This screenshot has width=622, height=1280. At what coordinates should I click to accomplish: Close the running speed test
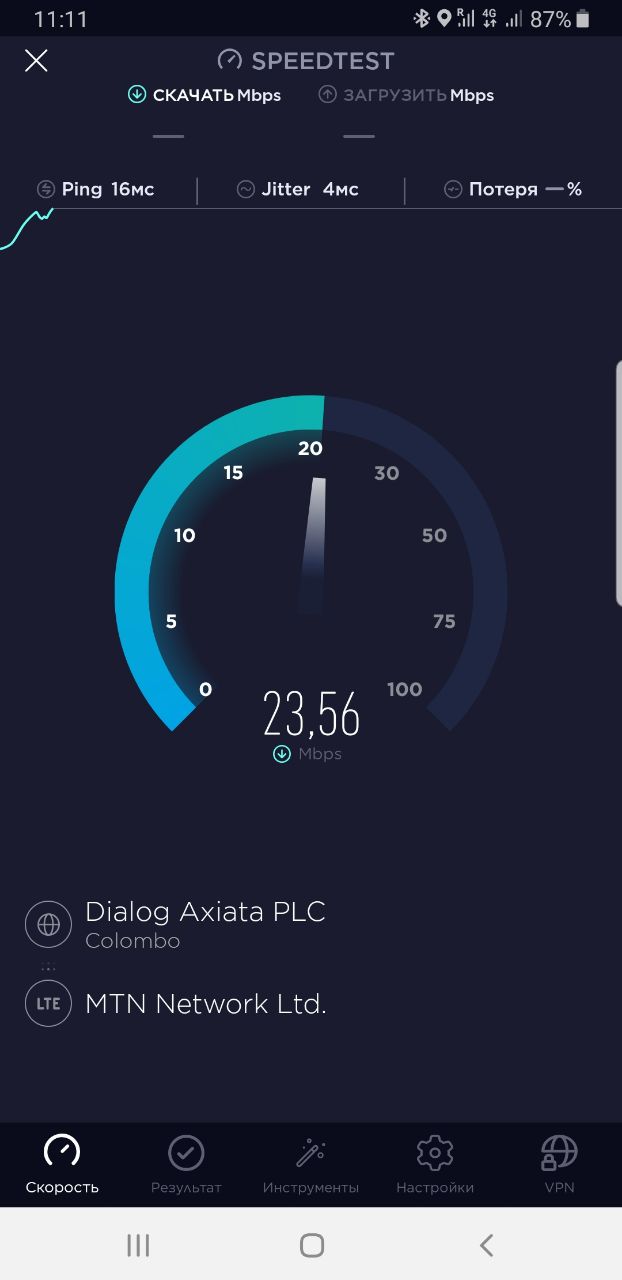pos(36,61)
